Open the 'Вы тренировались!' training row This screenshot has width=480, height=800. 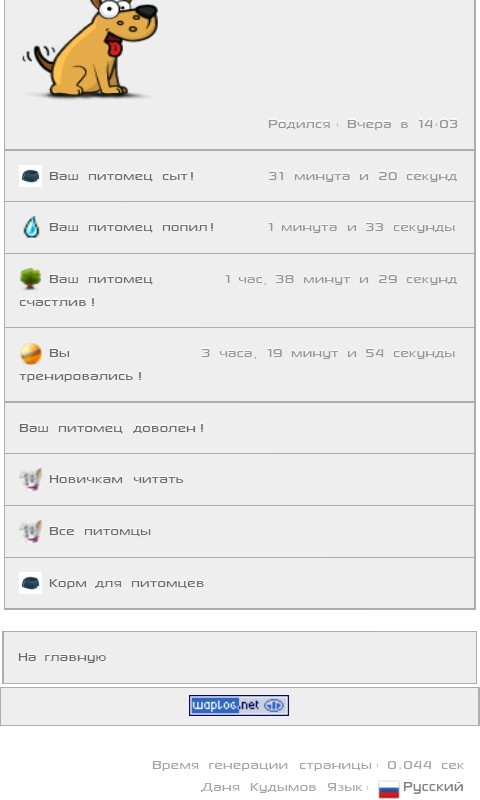239,364
